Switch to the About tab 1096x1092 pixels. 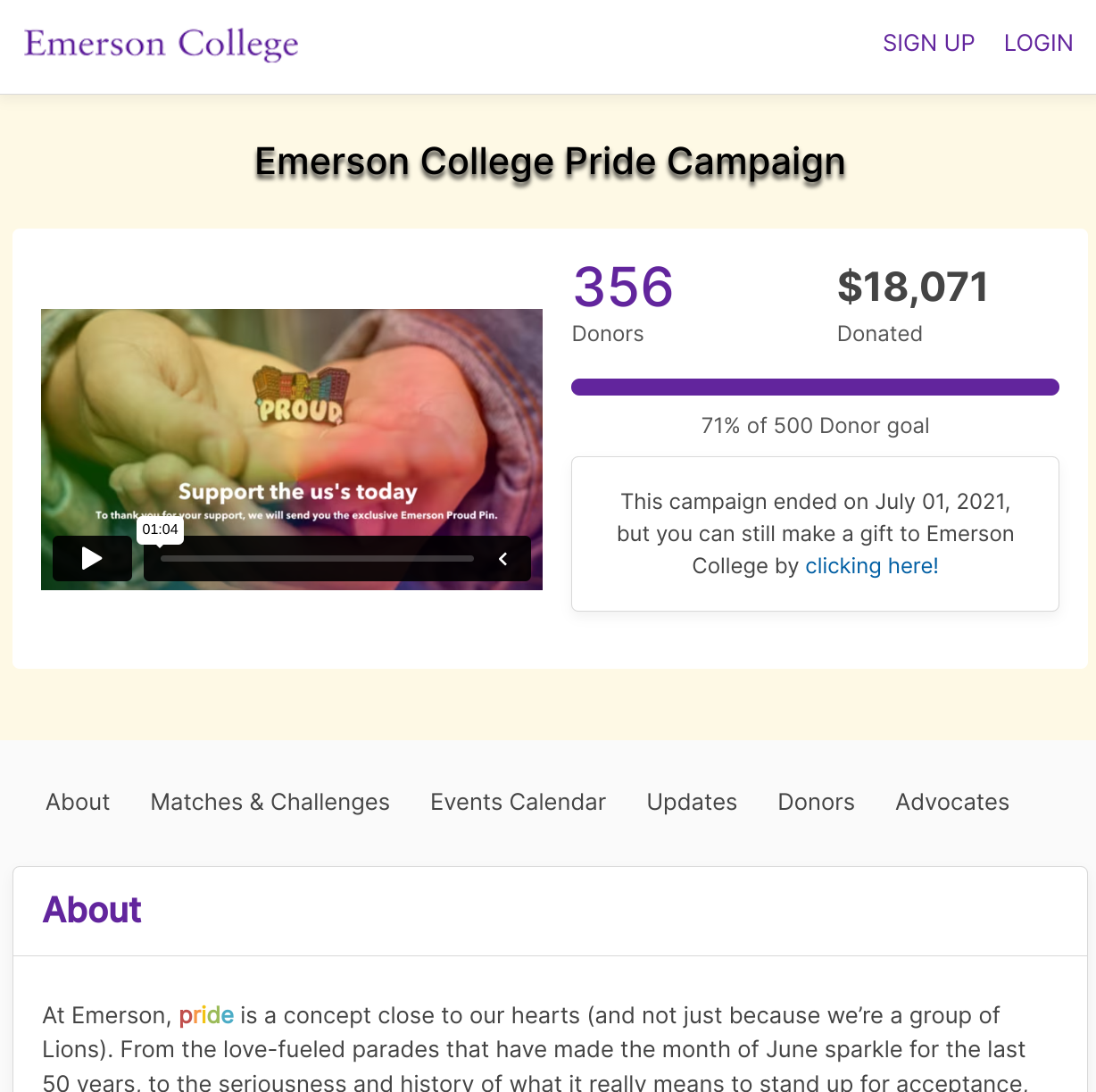78,802
